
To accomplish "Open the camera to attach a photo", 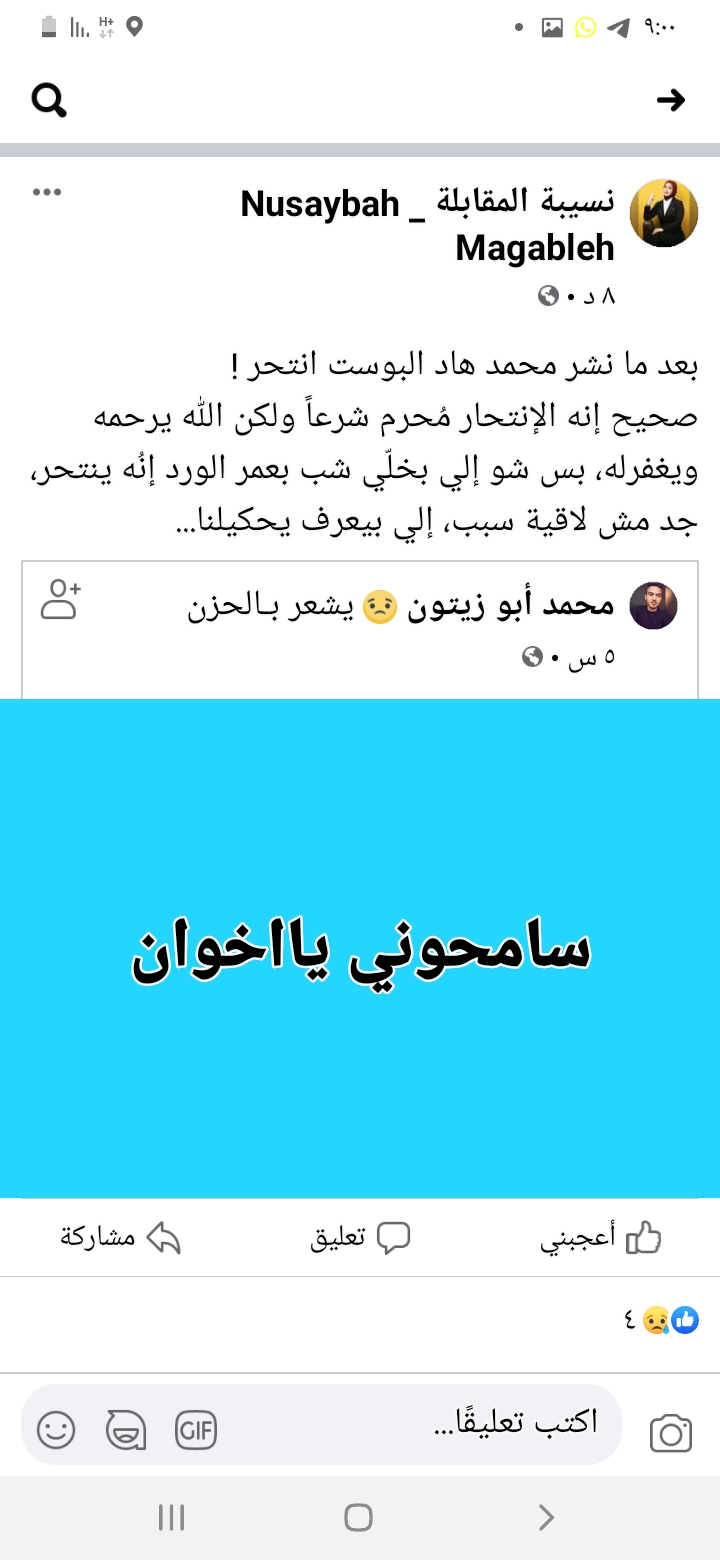I will pyautogui.click(x=671, y=1434).
